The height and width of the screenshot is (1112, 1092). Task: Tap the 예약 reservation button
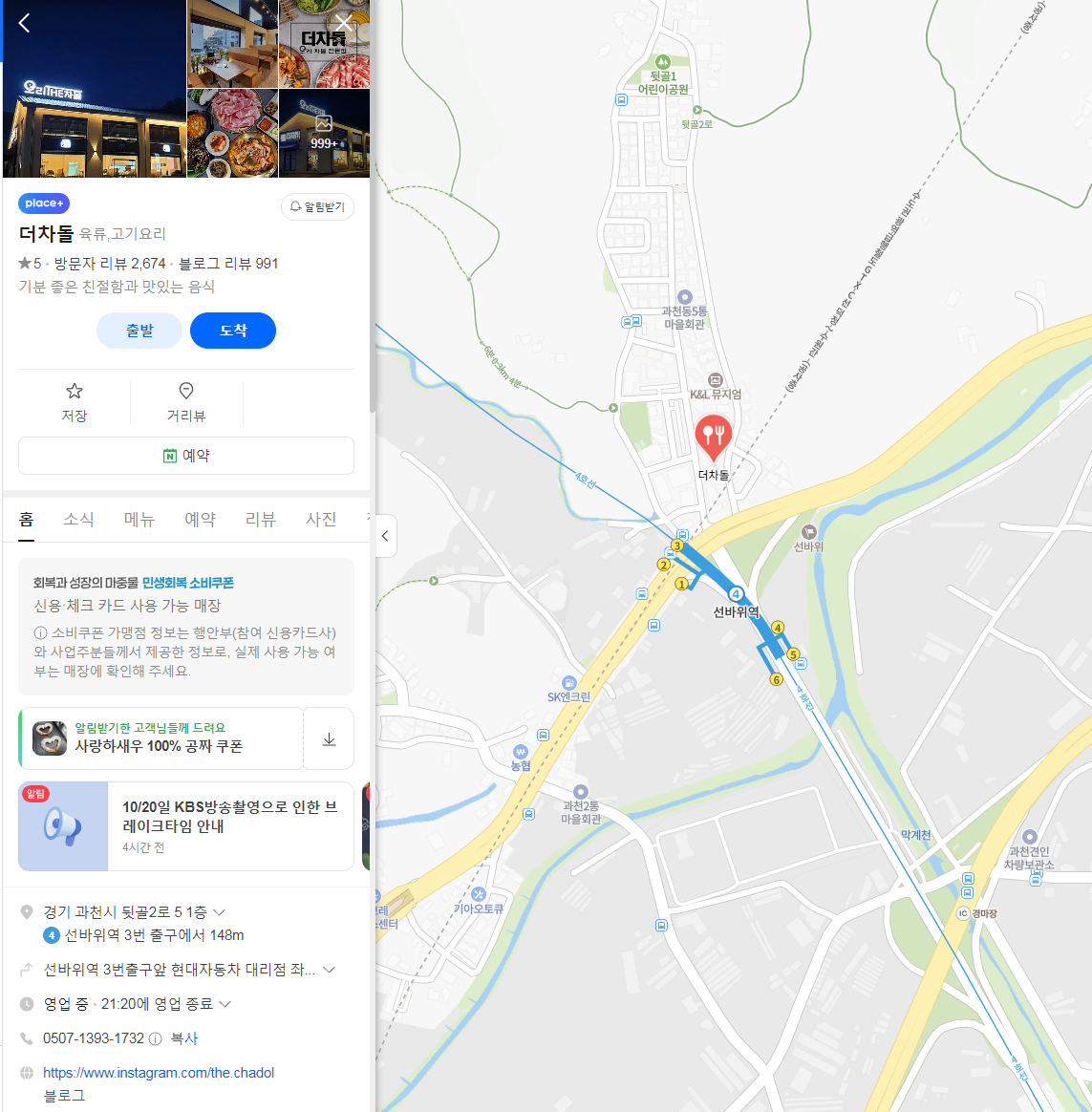[186, 456]
